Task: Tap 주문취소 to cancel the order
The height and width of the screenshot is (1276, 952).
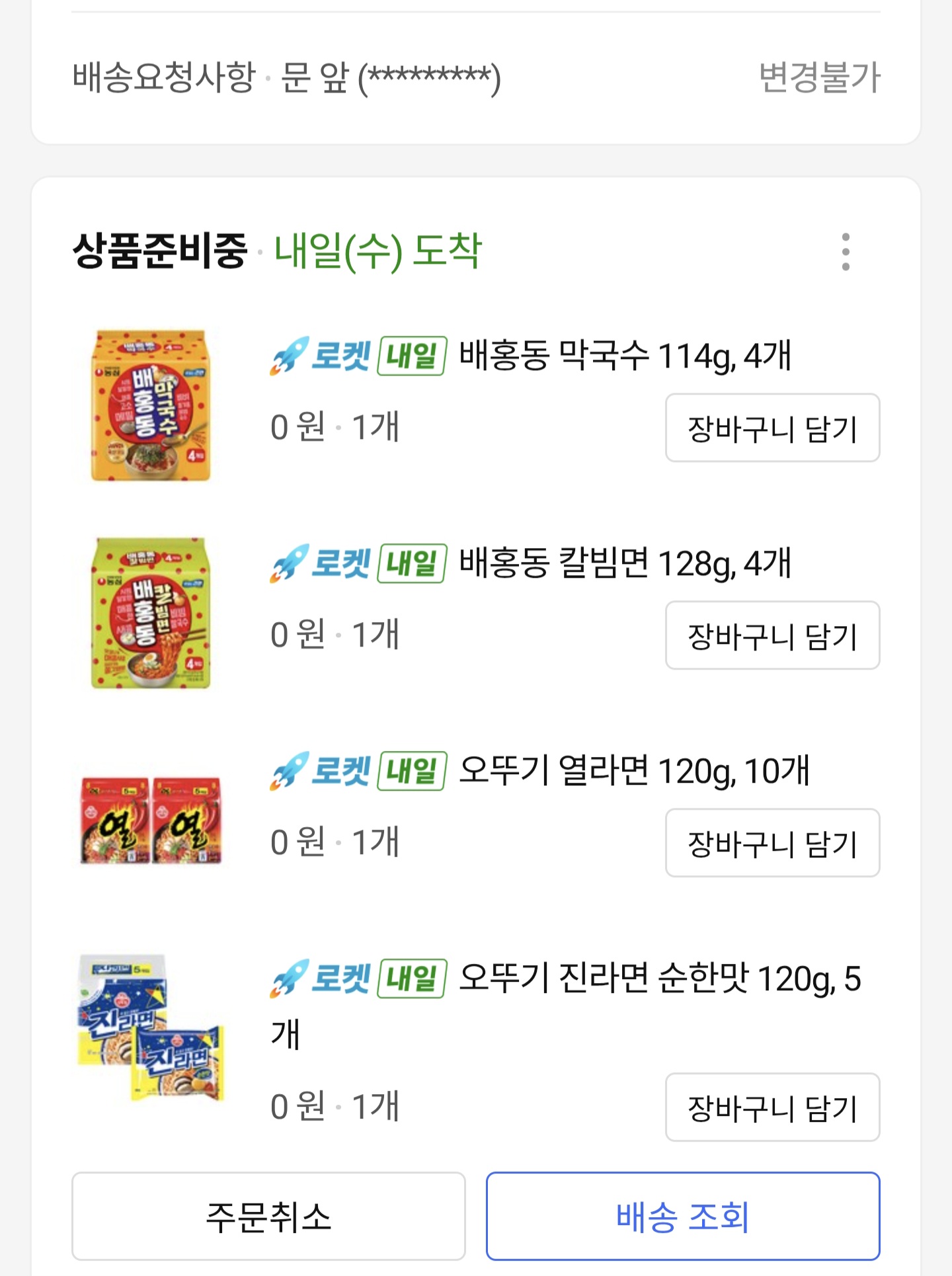Action: point(268,1216)
